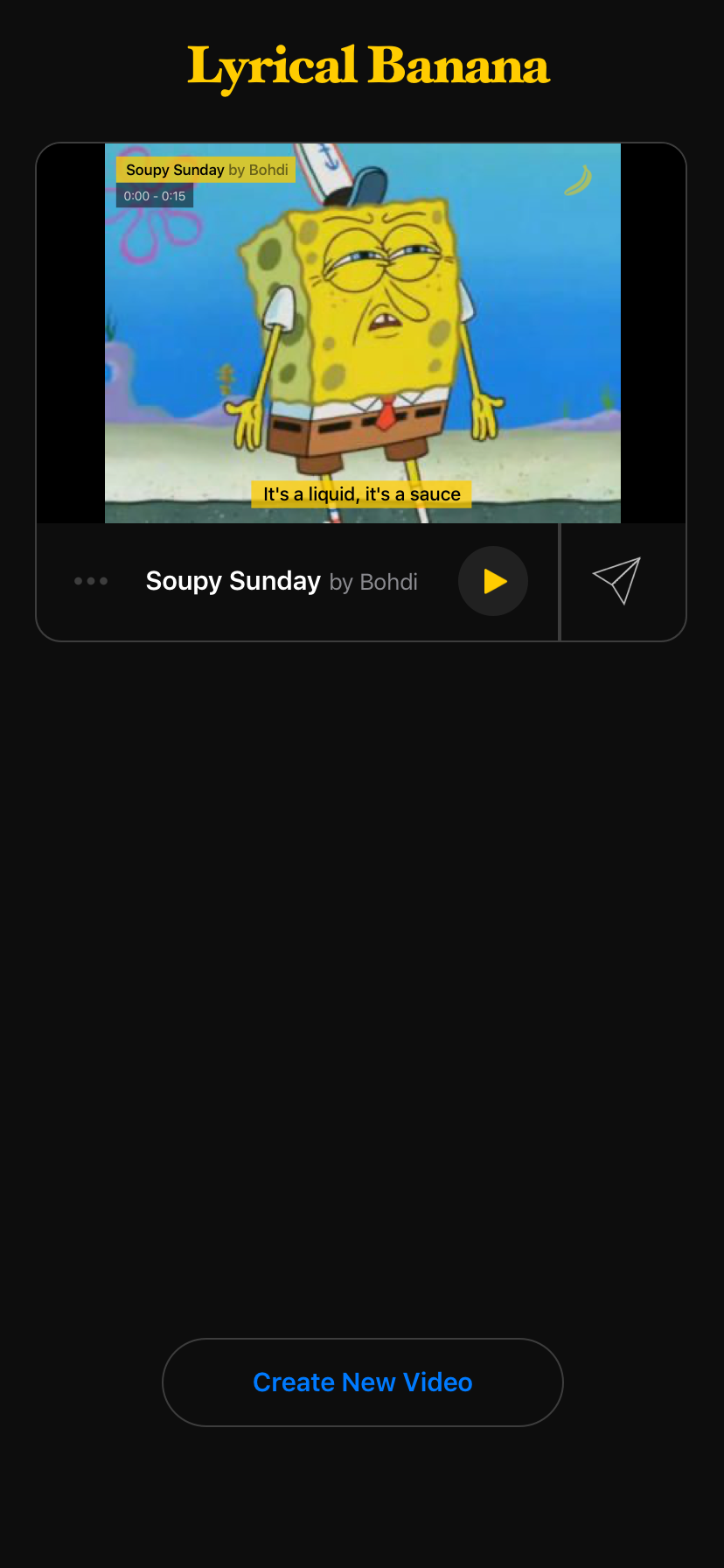Viewport: 724px width, 1568px height.
Task: Open the Soupy Sunday video preview
Action: [362, 332]
